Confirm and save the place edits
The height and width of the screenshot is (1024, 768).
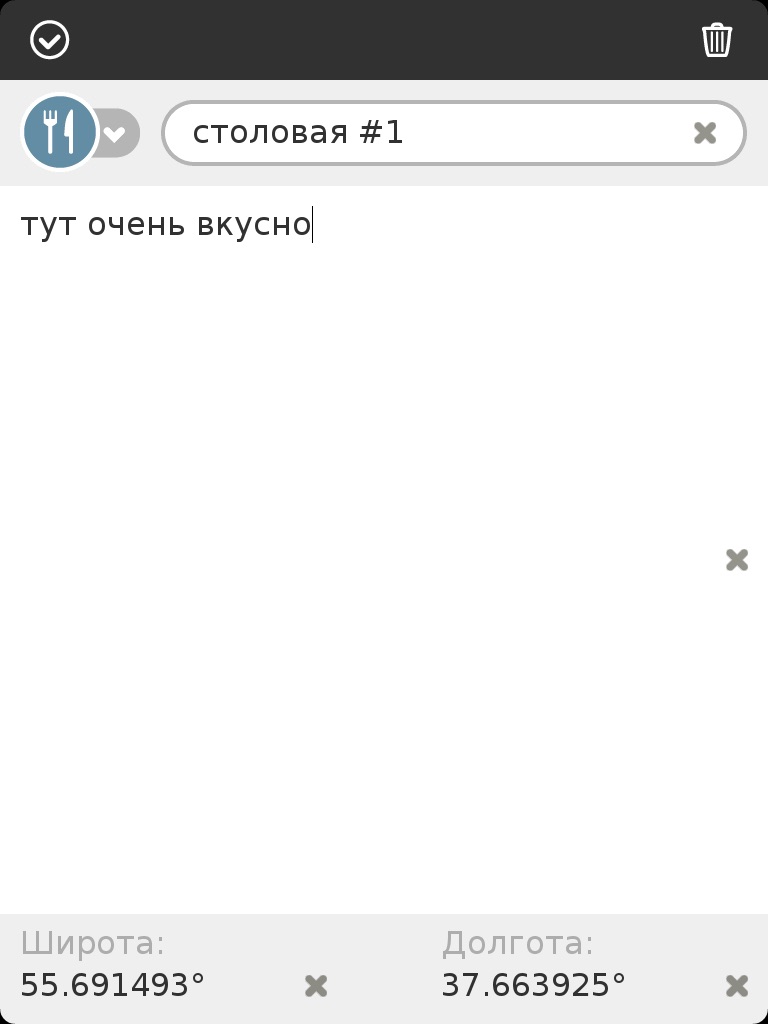(49, 40)
